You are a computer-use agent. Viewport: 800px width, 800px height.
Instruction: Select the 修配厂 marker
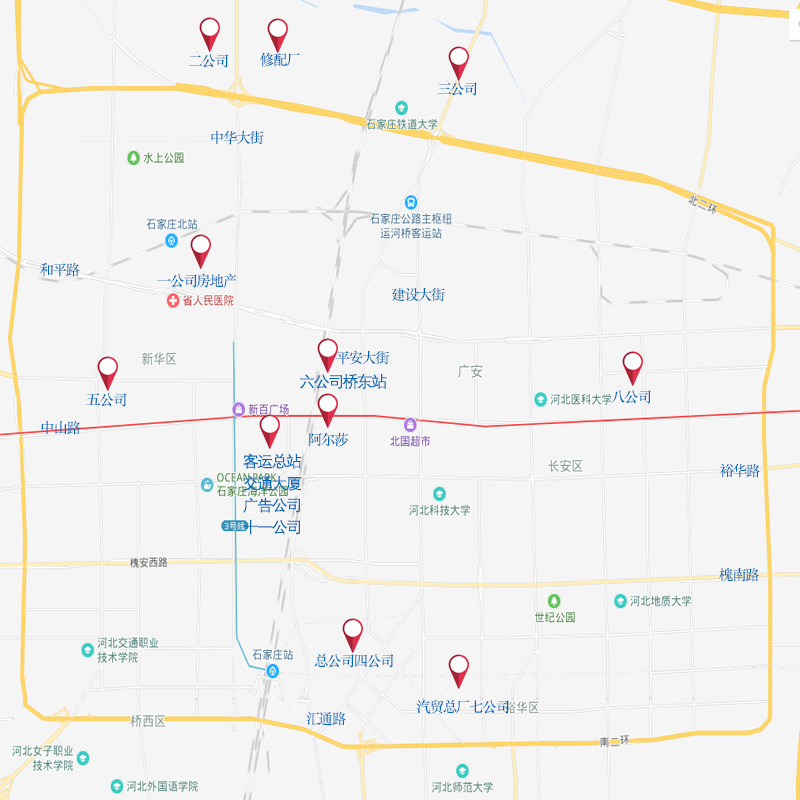click(279, 32)
